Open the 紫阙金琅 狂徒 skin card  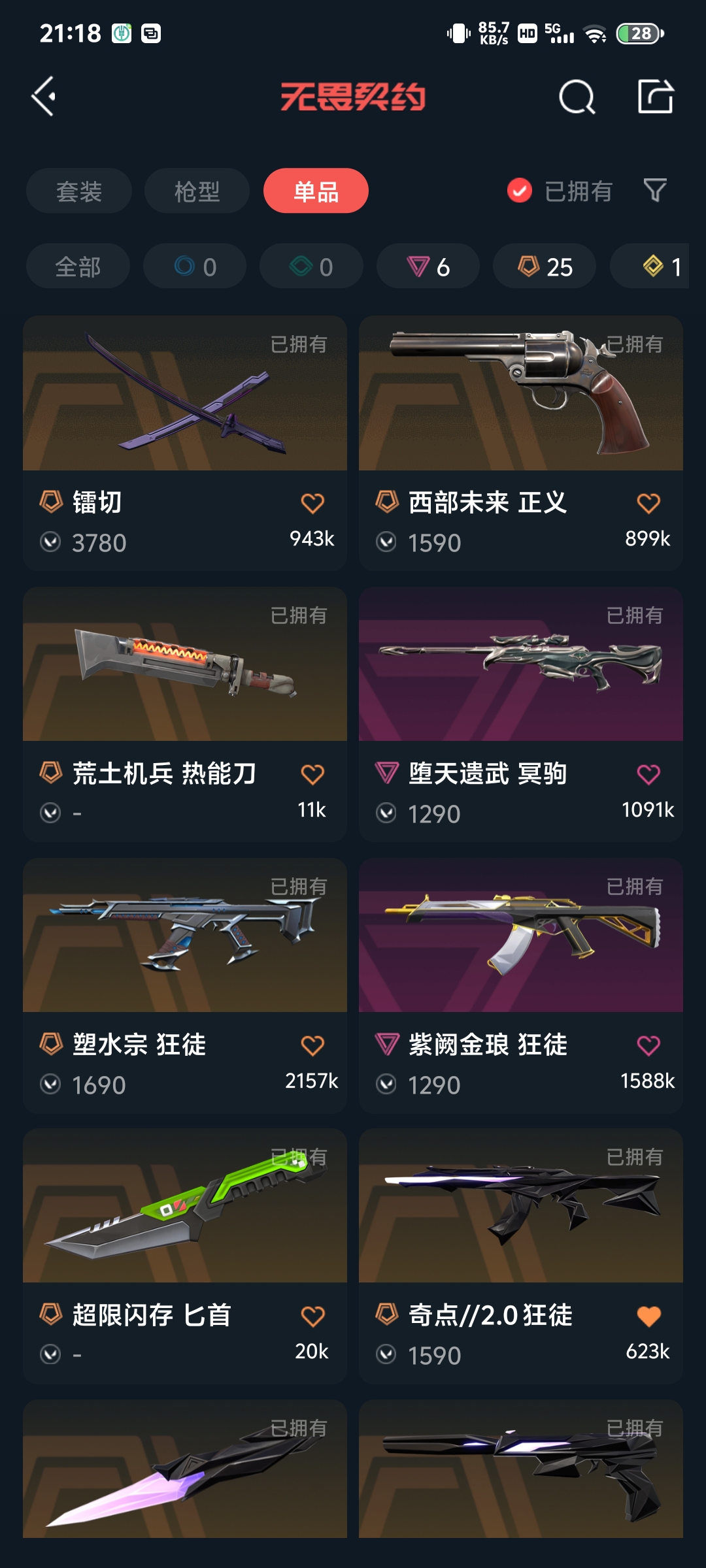point(521,985)
